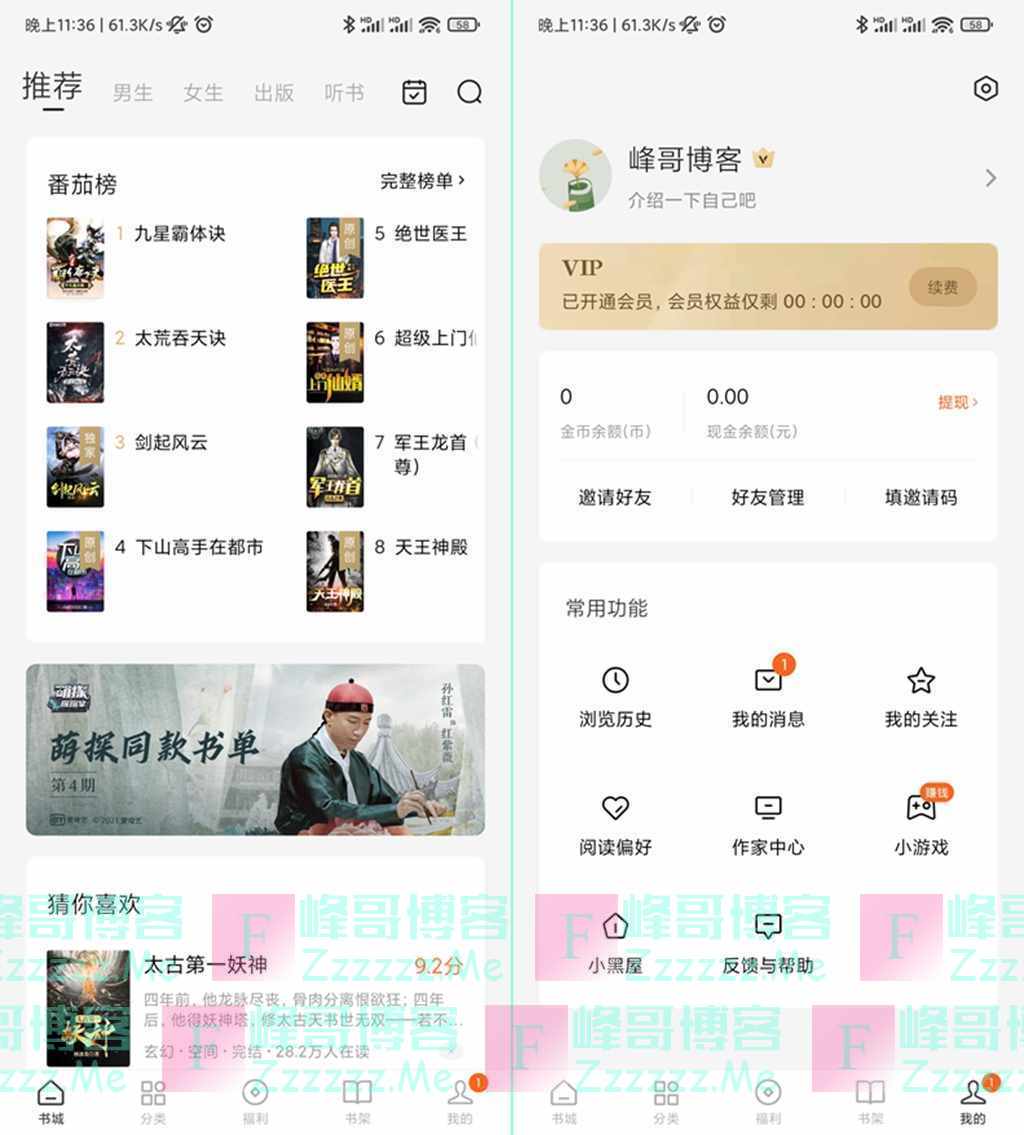Switch to the 男生 tab

[132, 93]
